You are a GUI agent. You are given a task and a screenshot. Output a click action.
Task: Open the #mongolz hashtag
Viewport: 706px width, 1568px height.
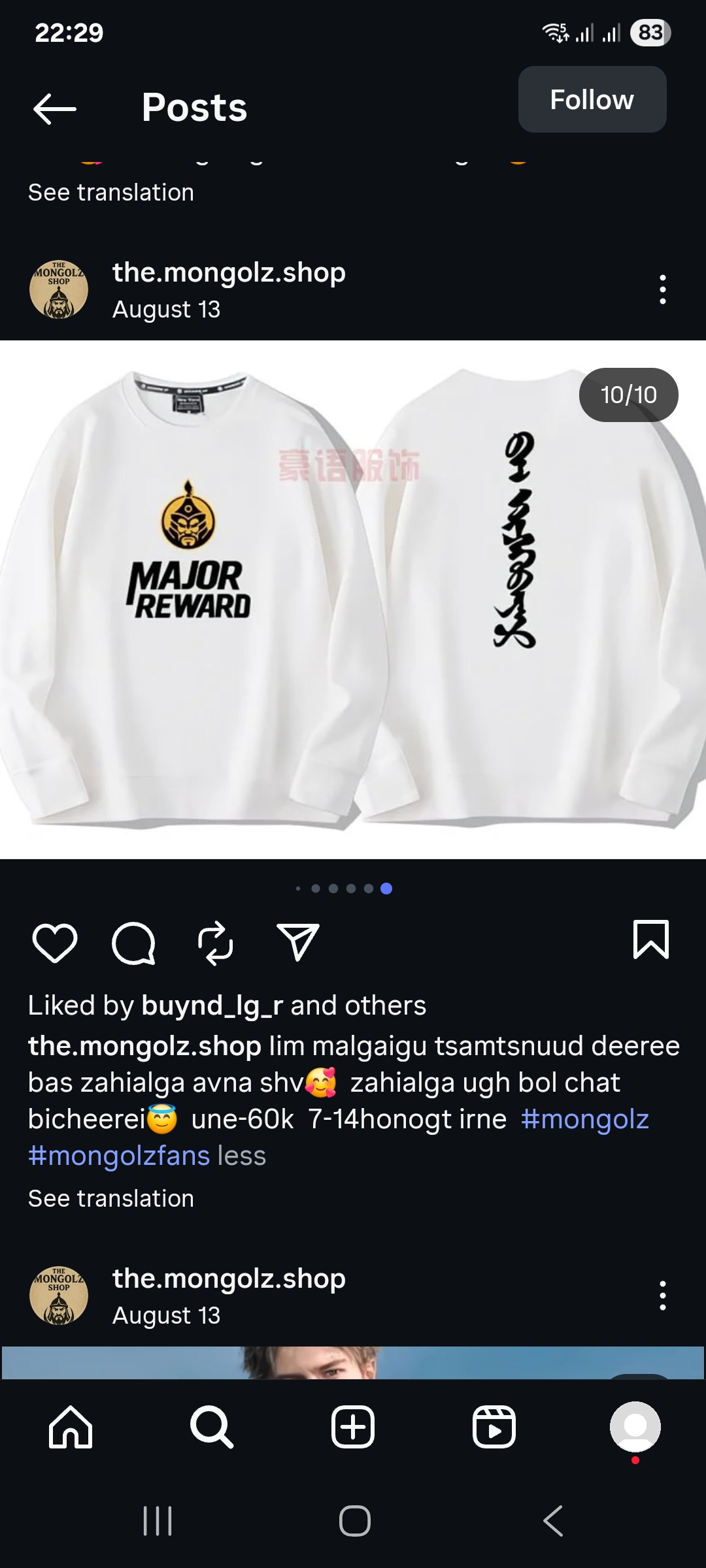[584, 1119]
